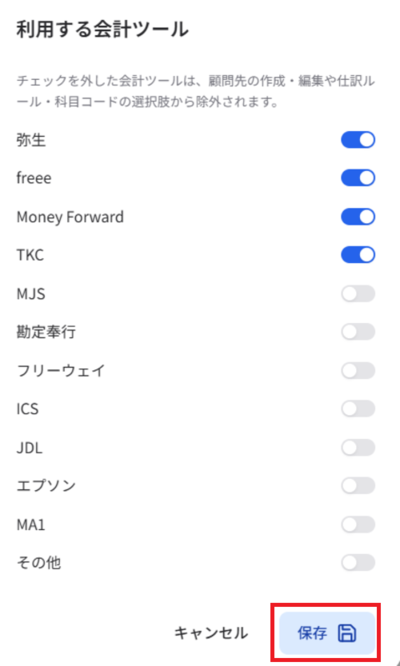Screen dimensions: 400x666
Task: Enable JDL
Action: coord(358,448)
